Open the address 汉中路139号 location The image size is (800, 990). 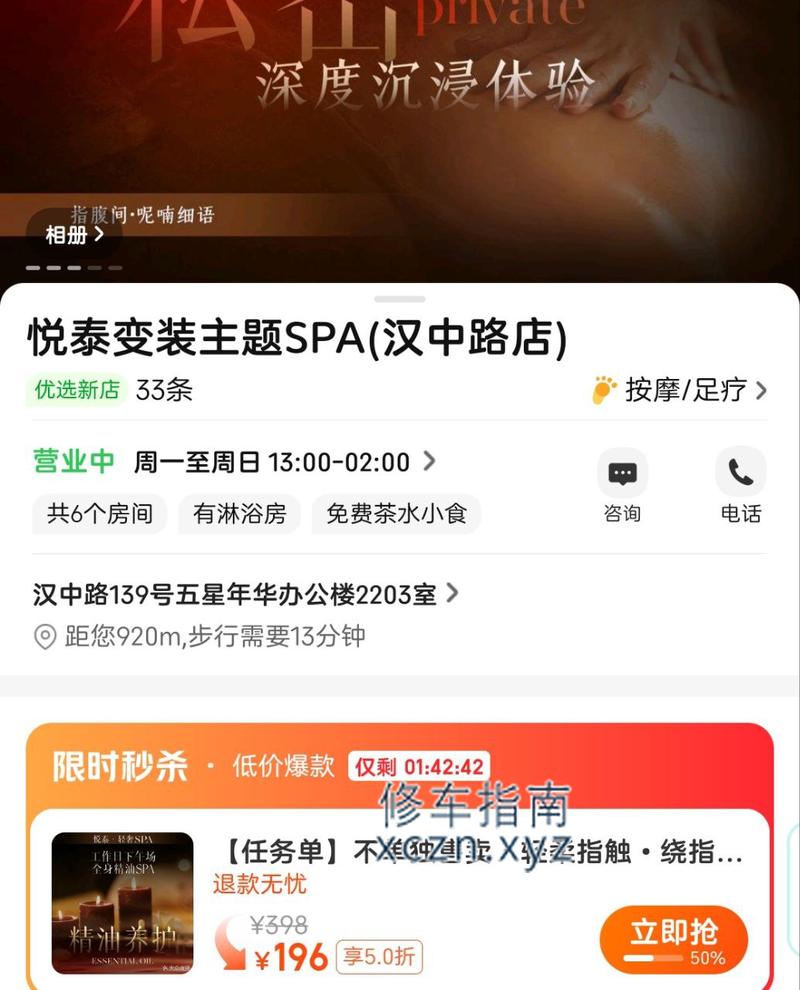245,594
